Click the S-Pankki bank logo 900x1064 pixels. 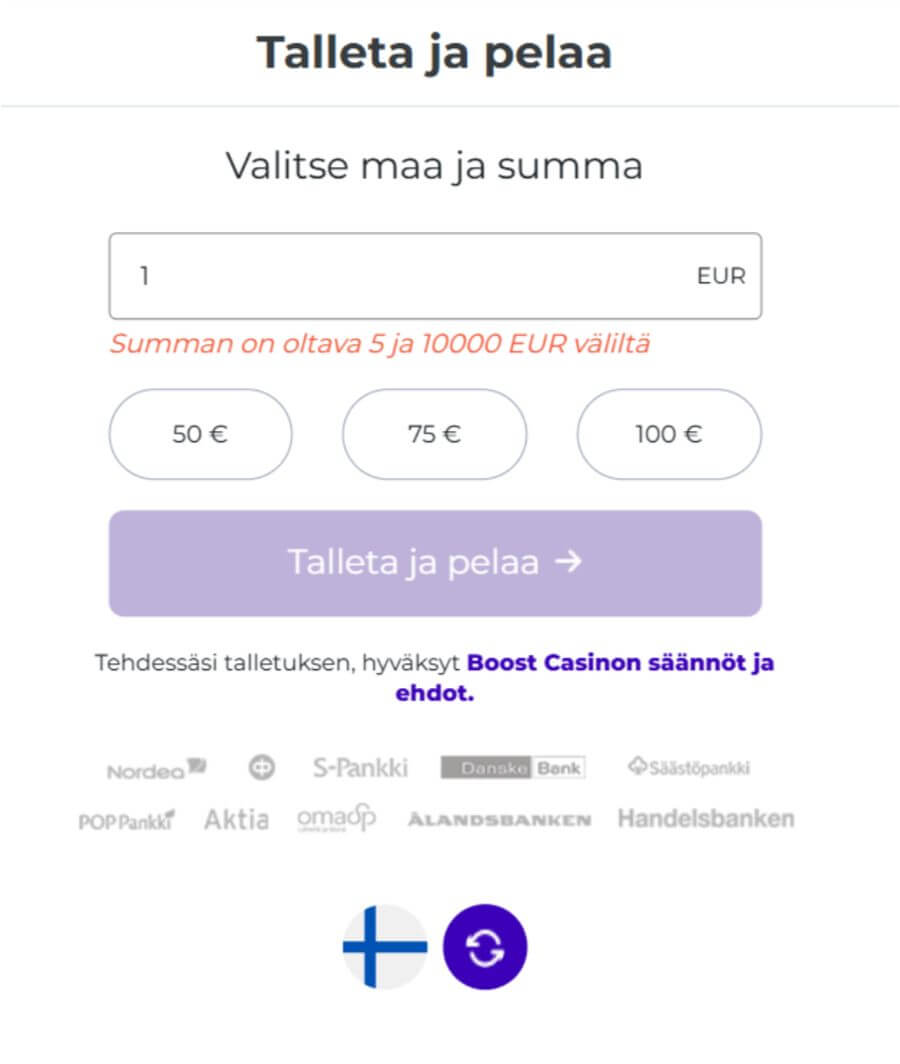362,768
